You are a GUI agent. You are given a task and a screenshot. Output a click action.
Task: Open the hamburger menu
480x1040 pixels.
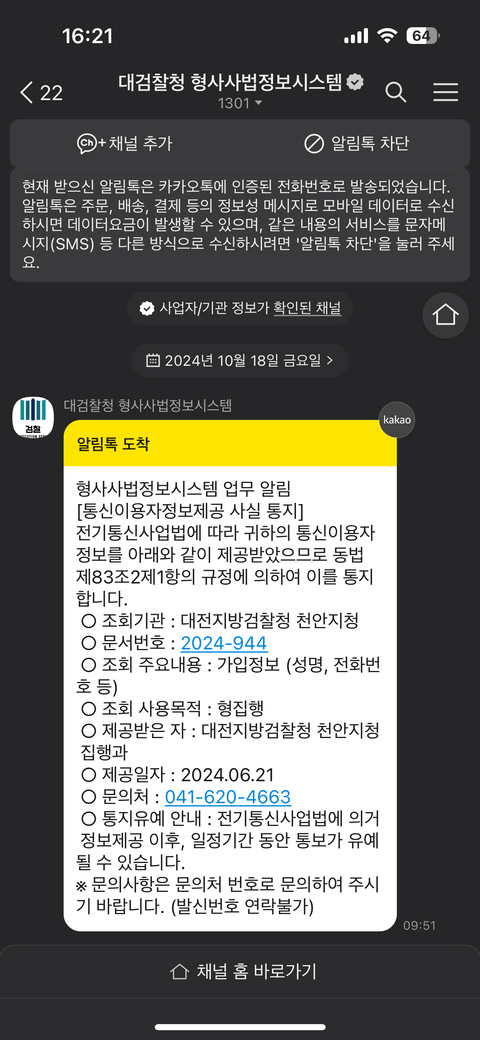446,92
